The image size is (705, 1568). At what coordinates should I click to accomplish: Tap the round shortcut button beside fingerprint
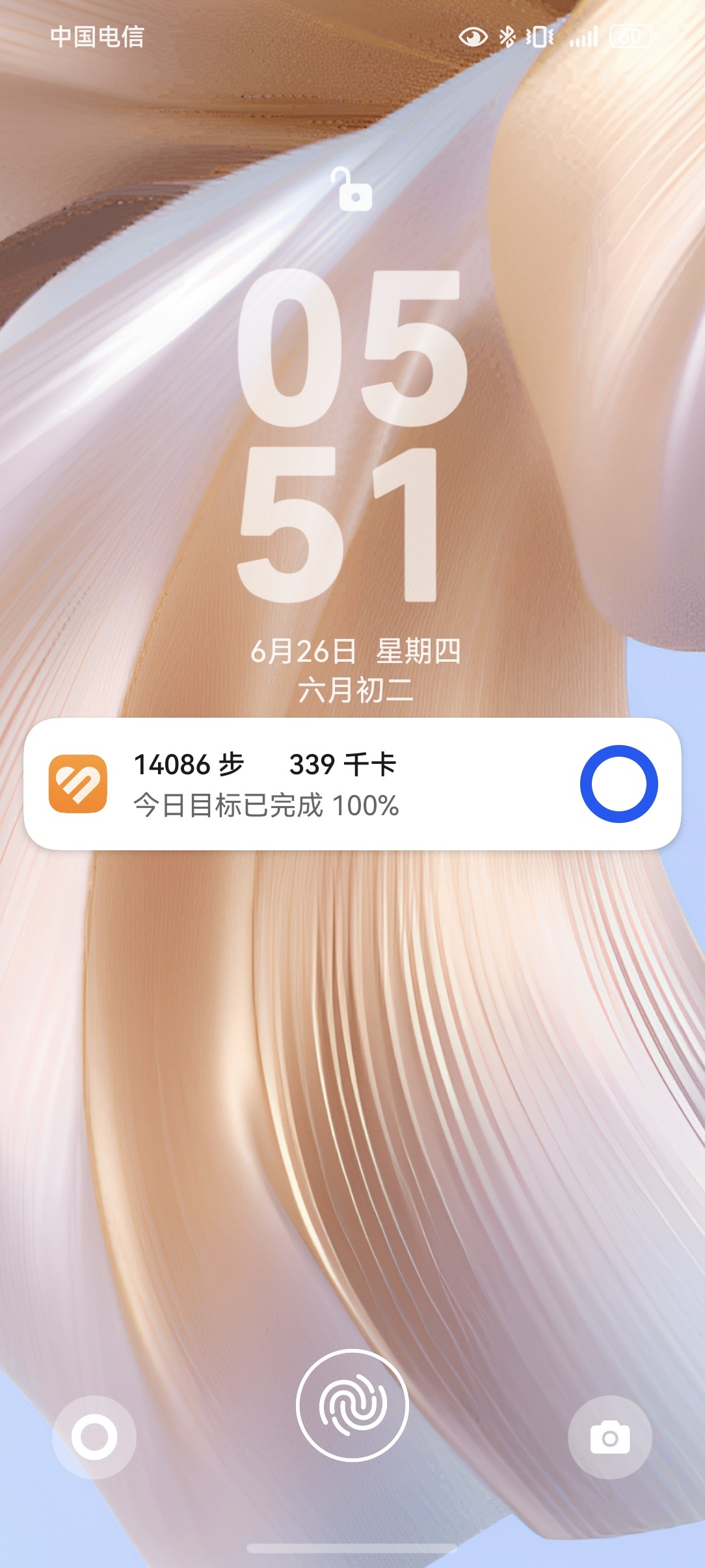coord(94,1437)
